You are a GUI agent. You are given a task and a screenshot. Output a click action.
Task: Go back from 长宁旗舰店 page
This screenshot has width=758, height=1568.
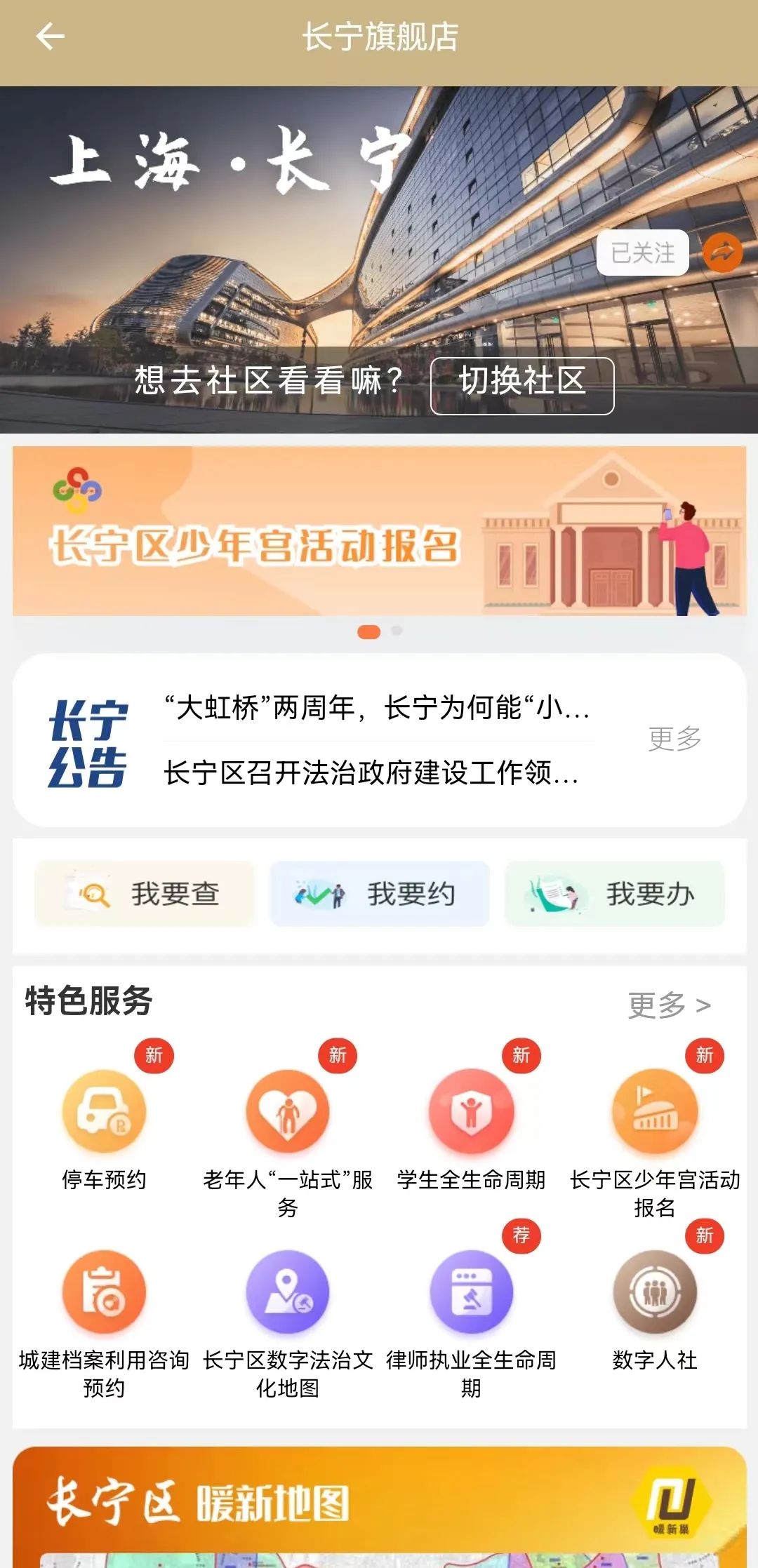51,36
